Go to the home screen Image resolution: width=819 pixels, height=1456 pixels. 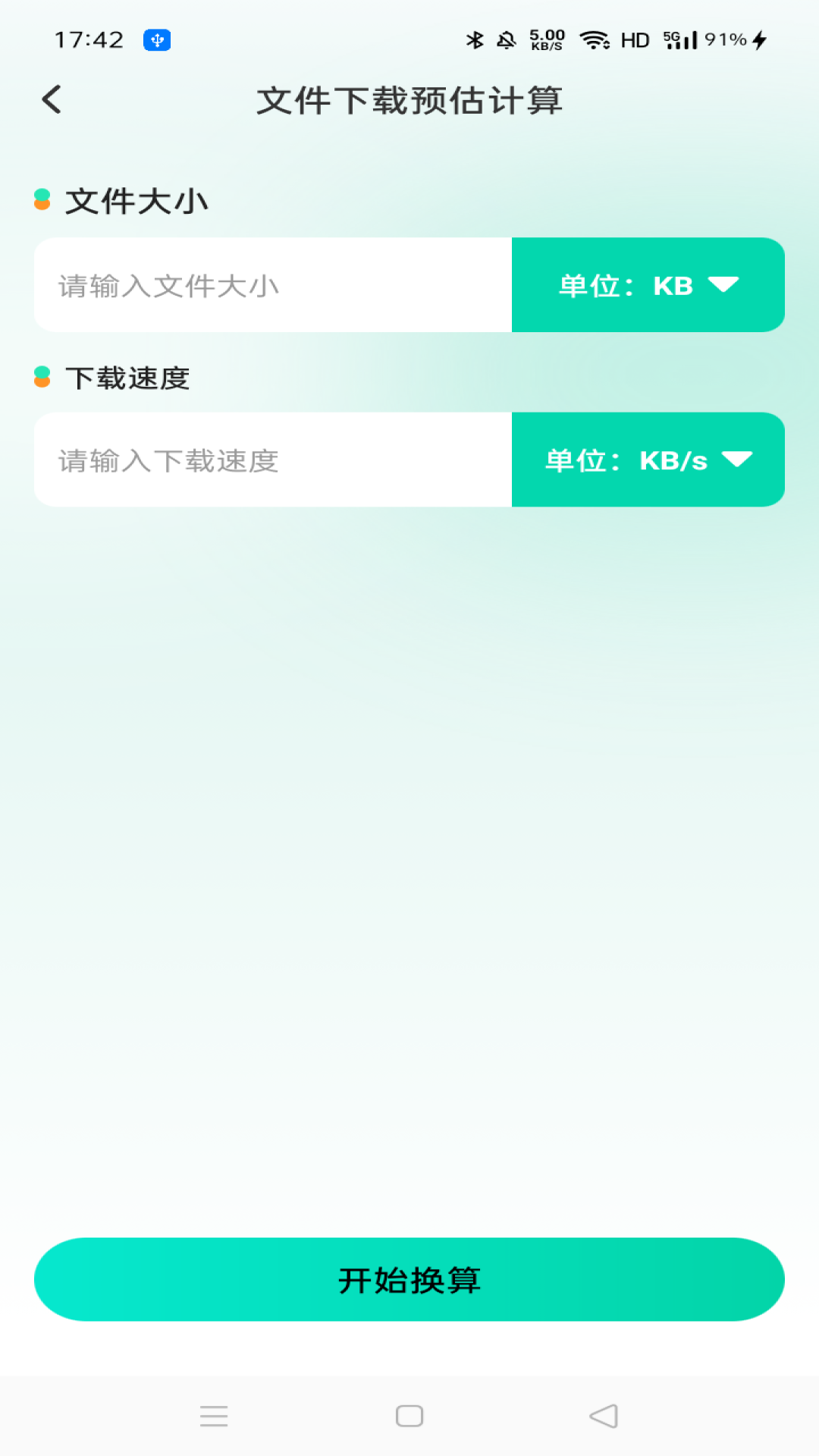[409, 1416]
